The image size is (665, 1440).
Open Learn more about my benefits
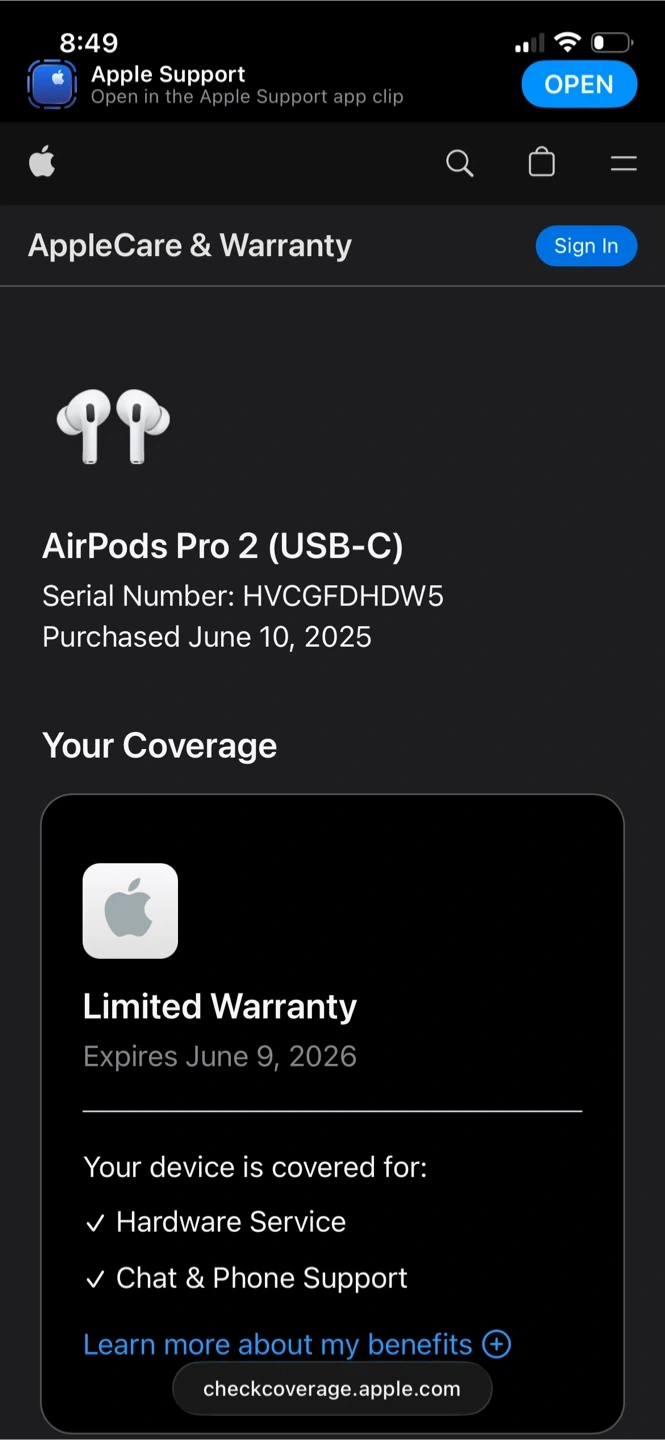297,1344
